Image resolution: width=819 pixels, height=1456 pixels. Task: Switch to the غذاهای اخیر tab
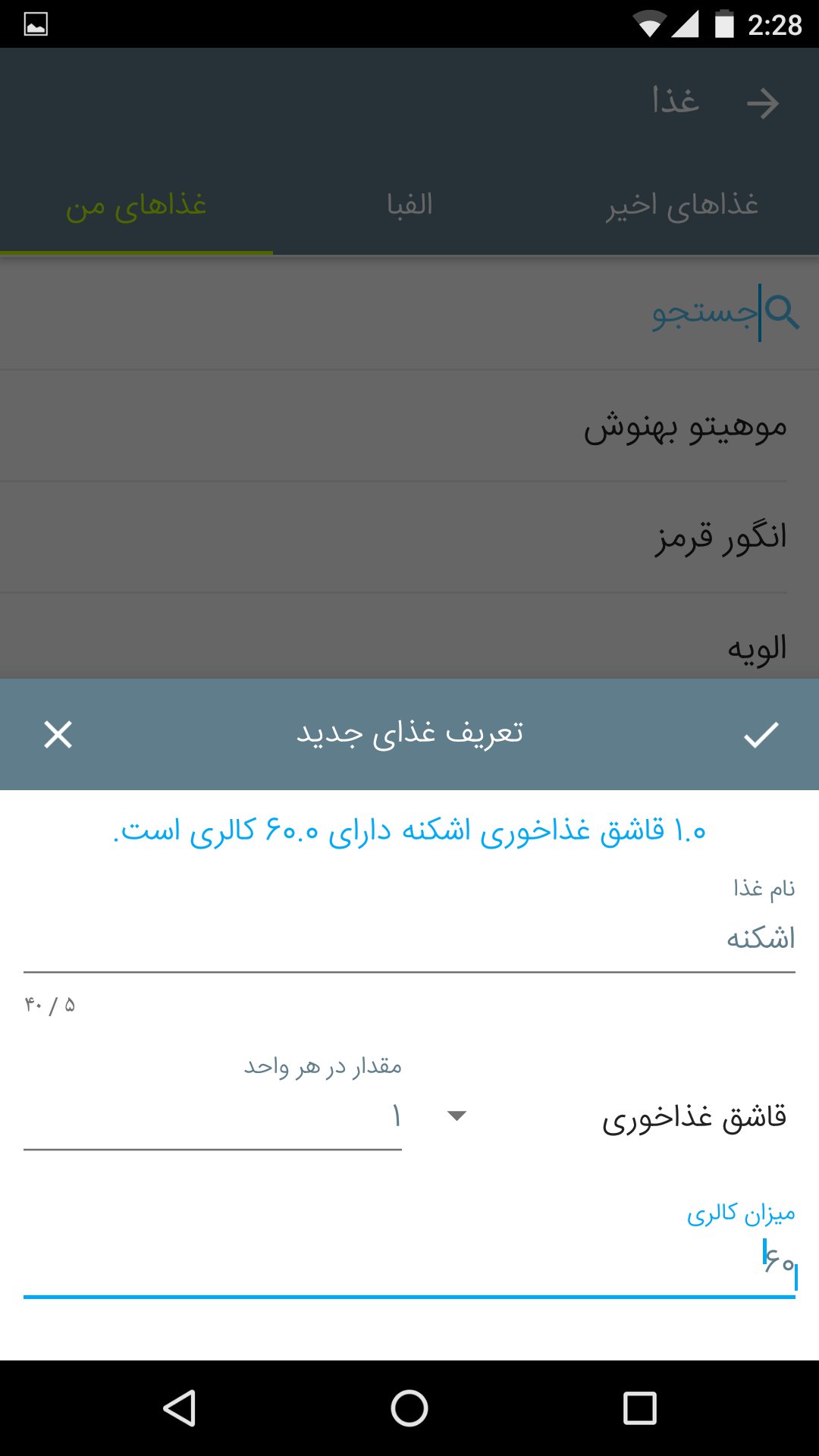pyautogui.click(x=682, y=206)
